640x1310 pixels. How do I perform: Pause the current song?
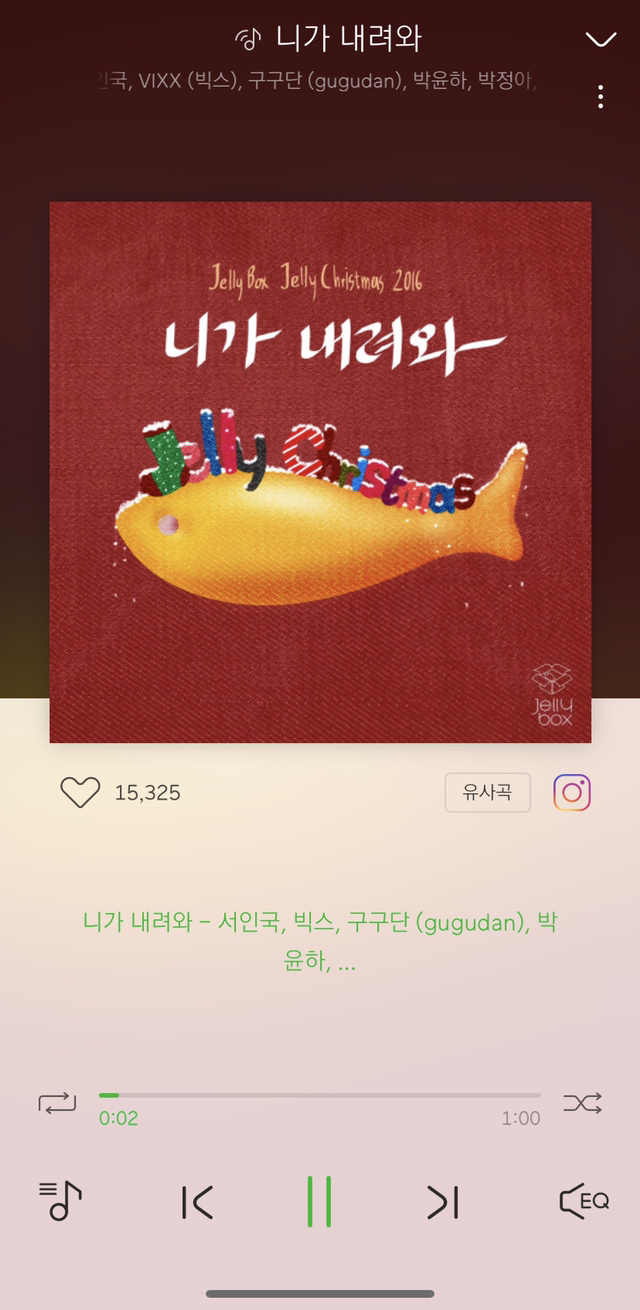(x=320, y=1201)
